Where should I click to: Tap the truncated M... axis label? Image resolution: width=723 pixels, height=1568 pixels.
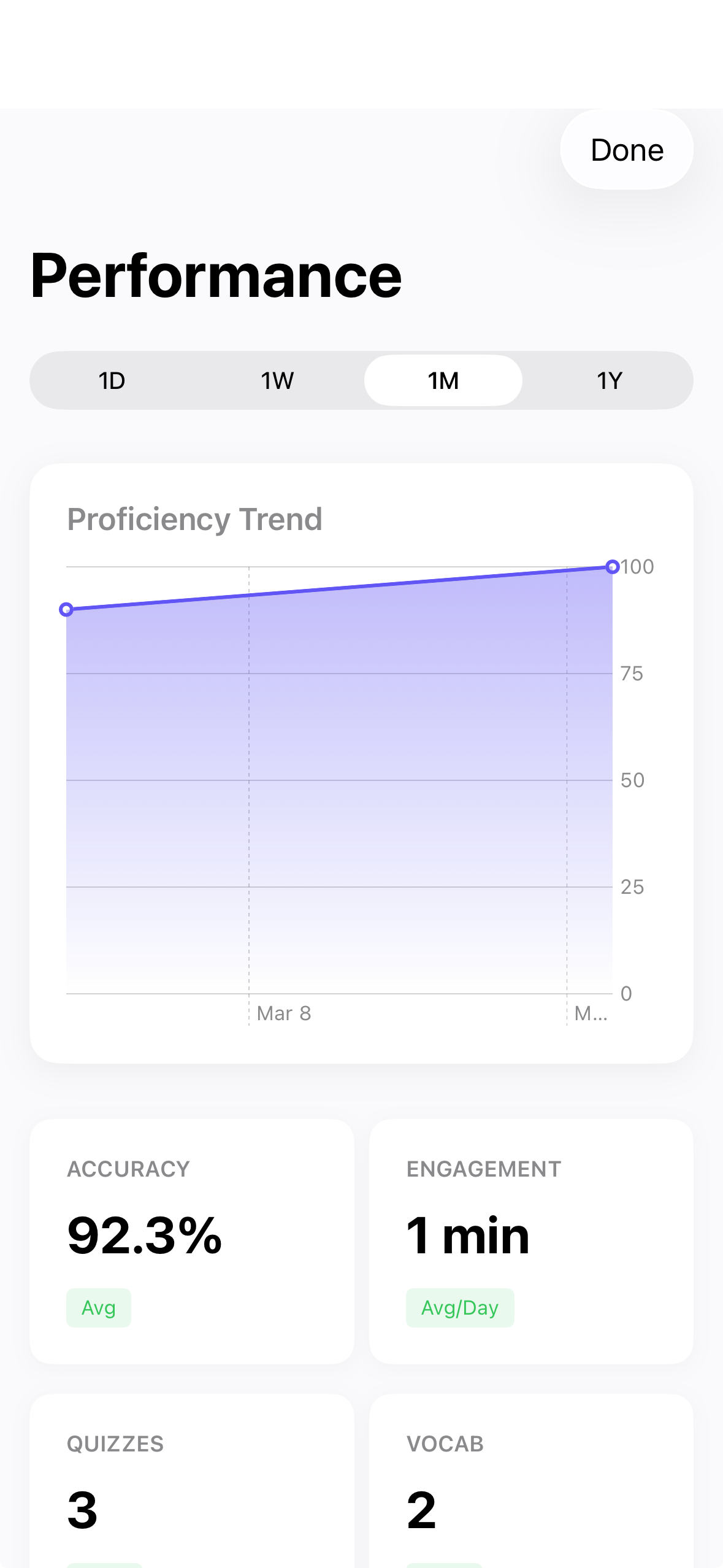[592, 1013]
